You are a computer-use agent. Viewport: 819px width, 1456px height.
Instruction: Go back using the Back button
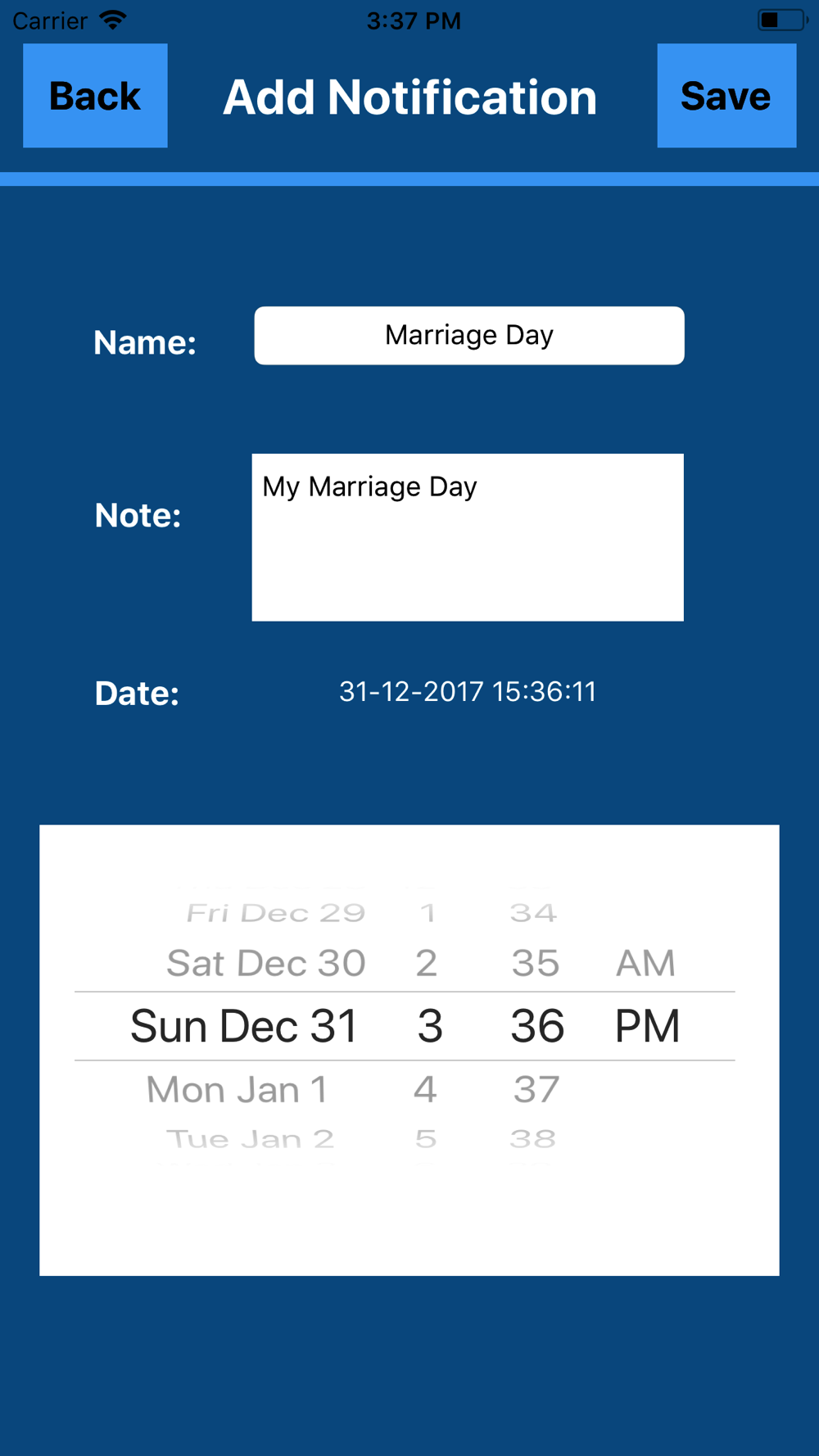point(95,96)
